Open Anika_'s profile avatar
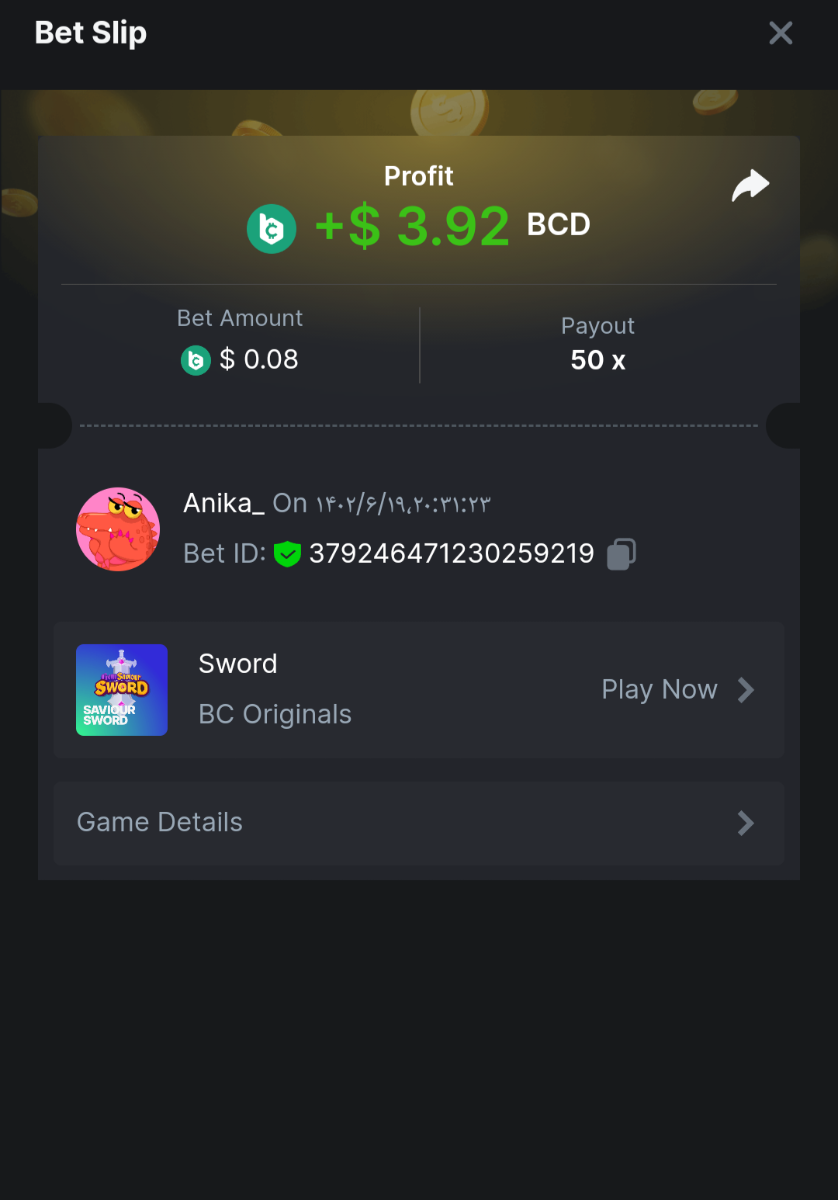 (x=118, y=529)
